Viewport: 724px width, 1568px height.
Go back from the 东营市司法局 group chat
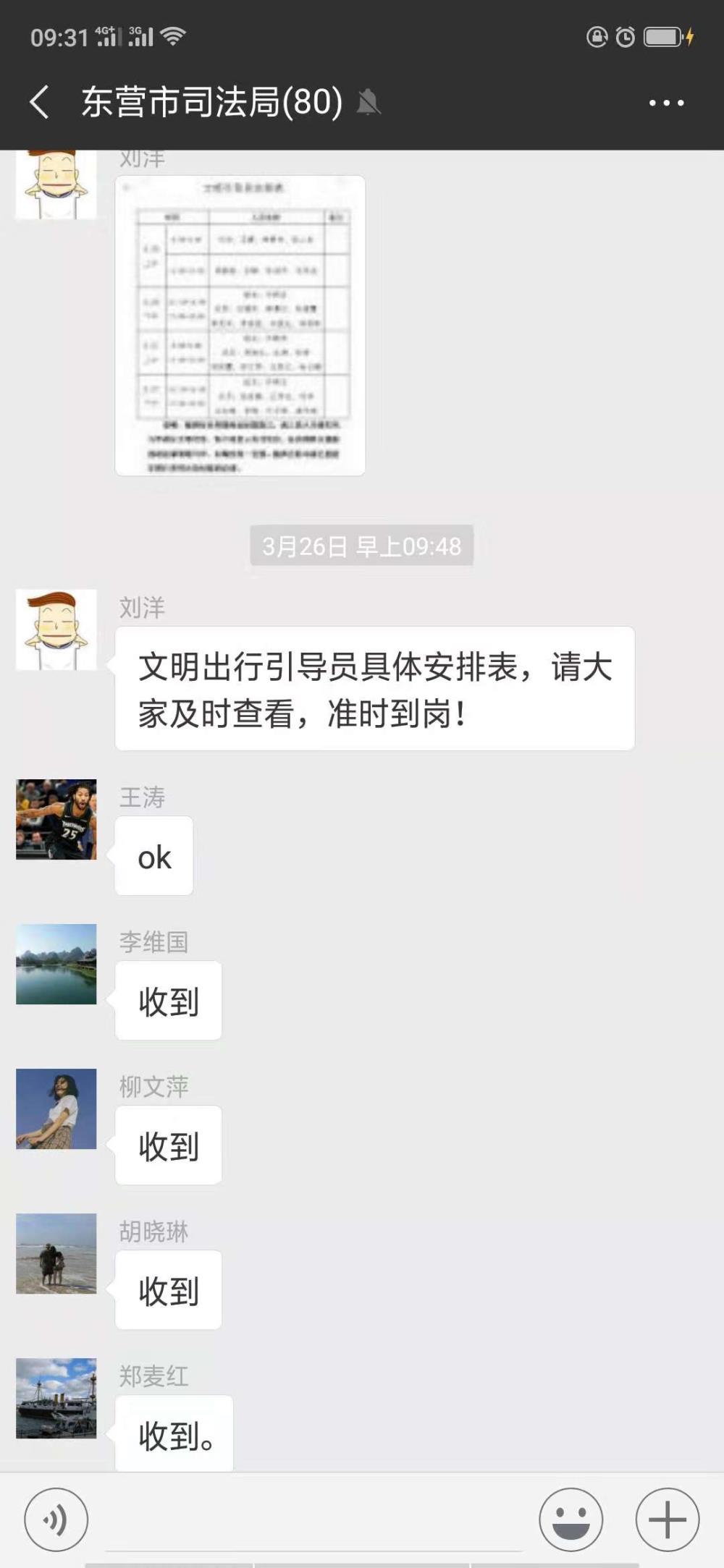click(x=40, y=102)
